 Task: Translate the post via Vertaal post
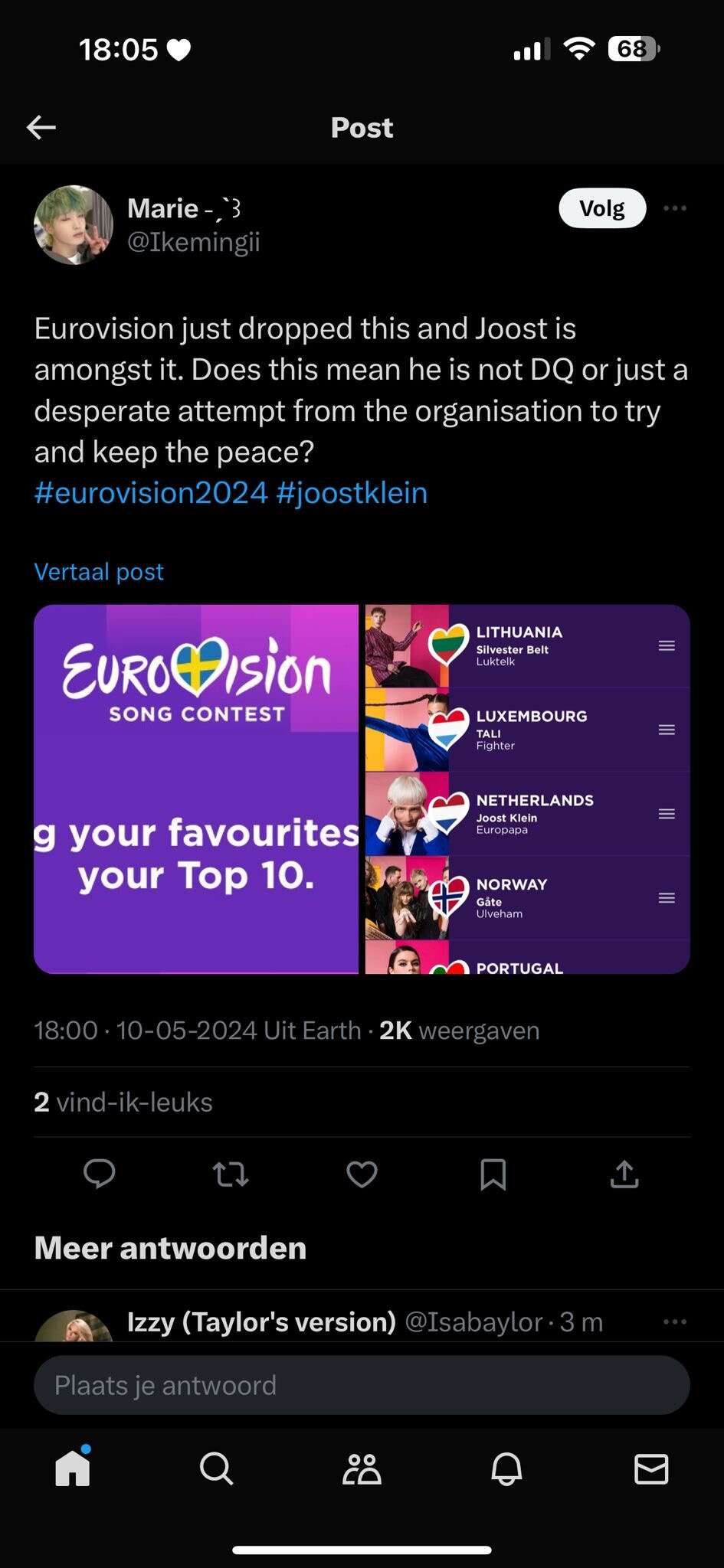point(99,571)
